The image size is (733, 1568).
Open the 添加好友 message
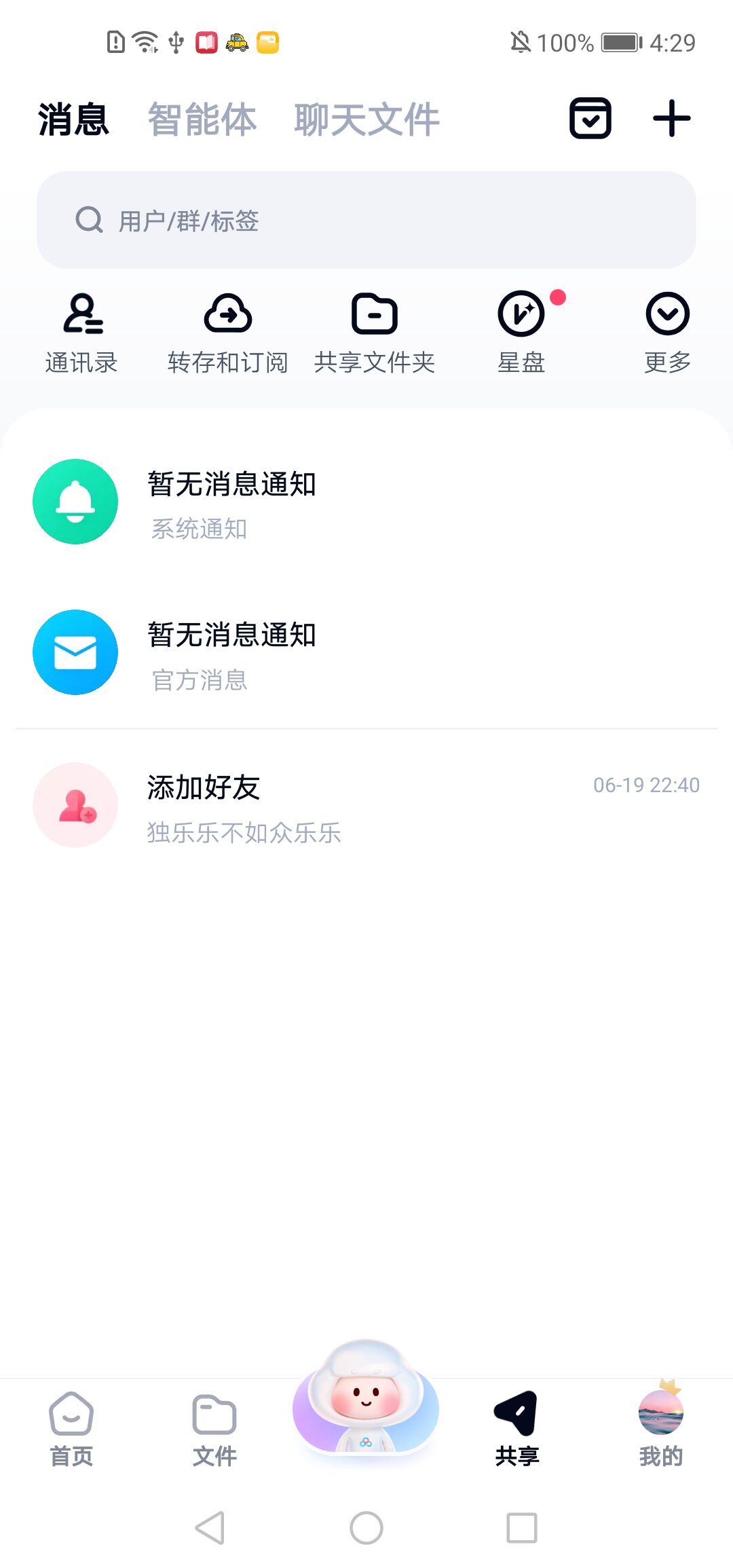click(x=366, y=805)
